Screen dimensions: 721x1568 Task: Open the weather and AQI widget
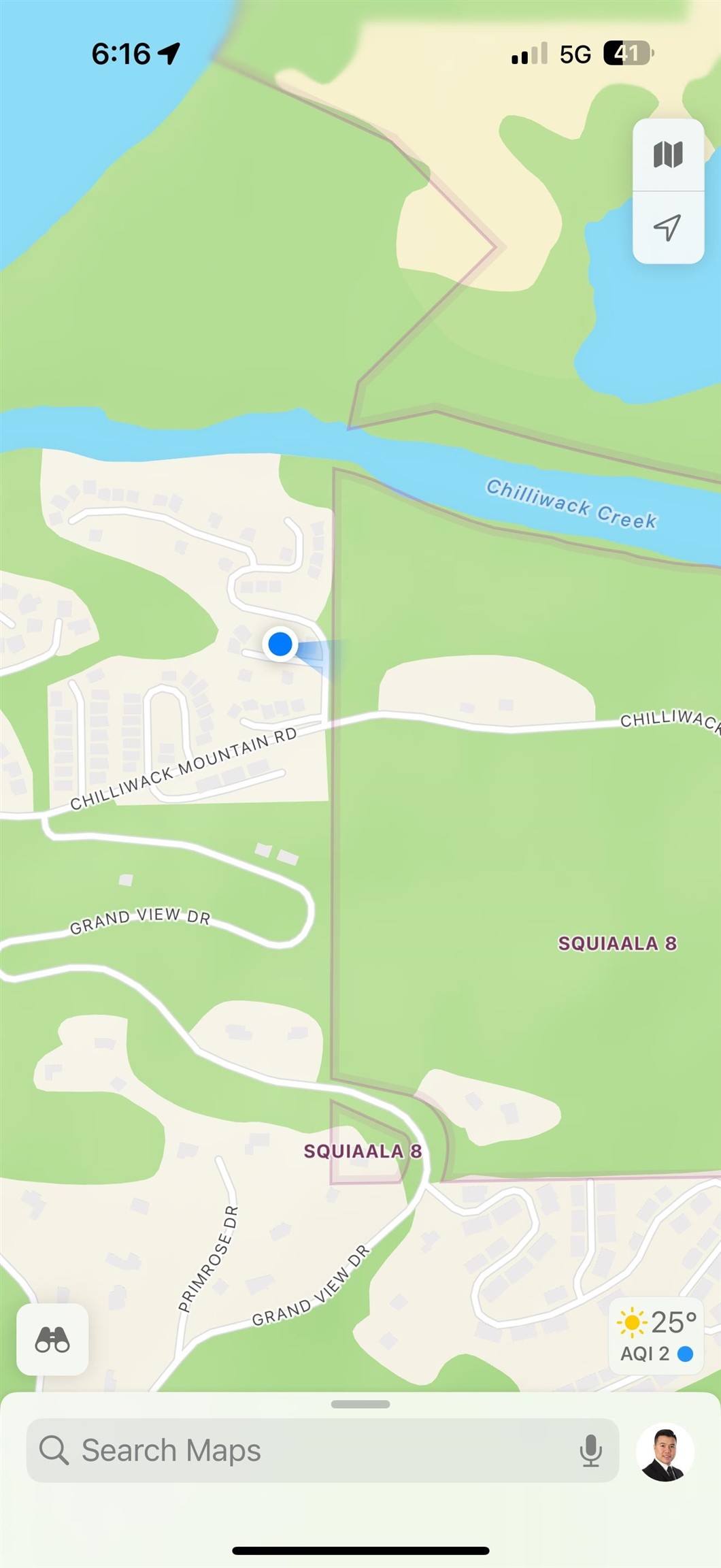pos(656,1336)
